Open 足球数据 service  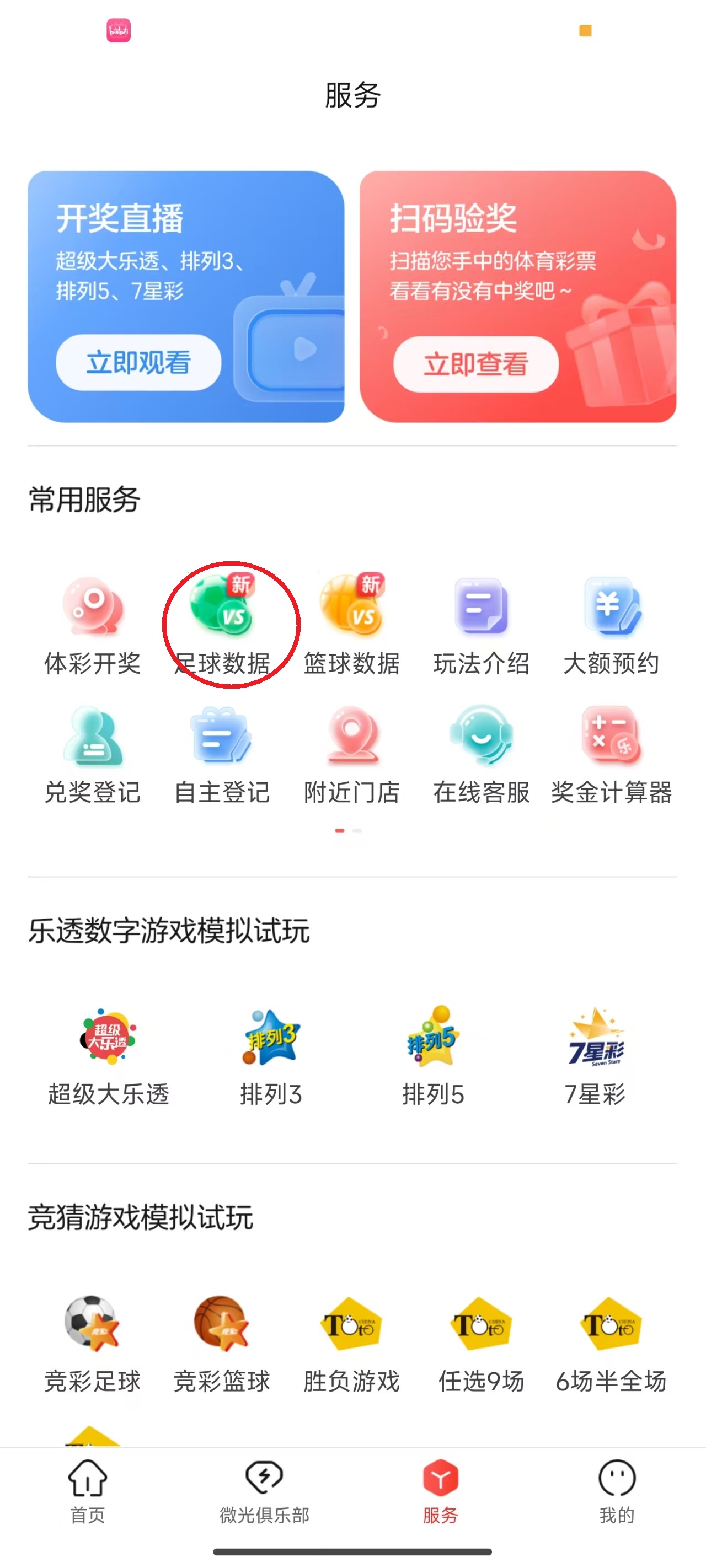[x=222, y=625]
